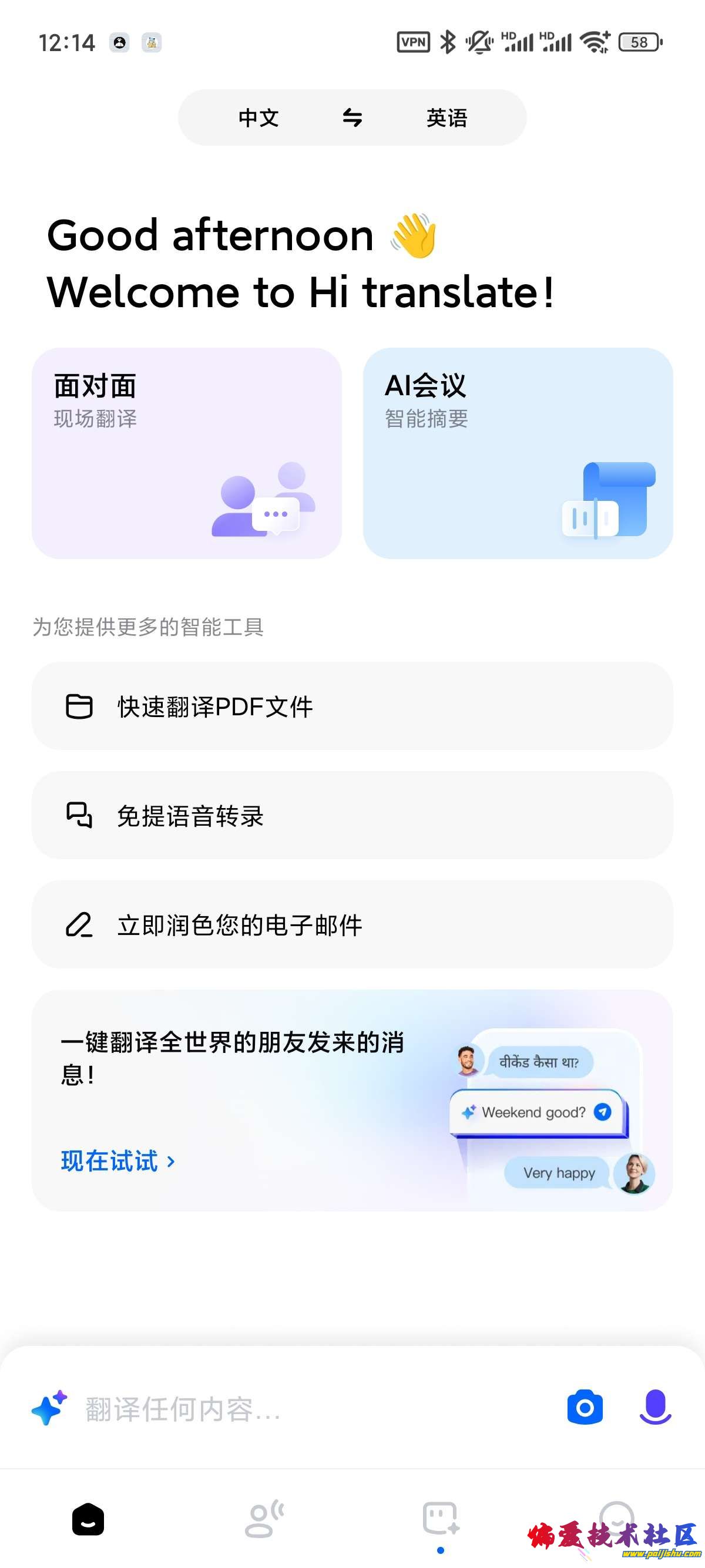This screenshot has width=705, height=1568.
Task: Open camera translation
Action: click(585, 1407)
